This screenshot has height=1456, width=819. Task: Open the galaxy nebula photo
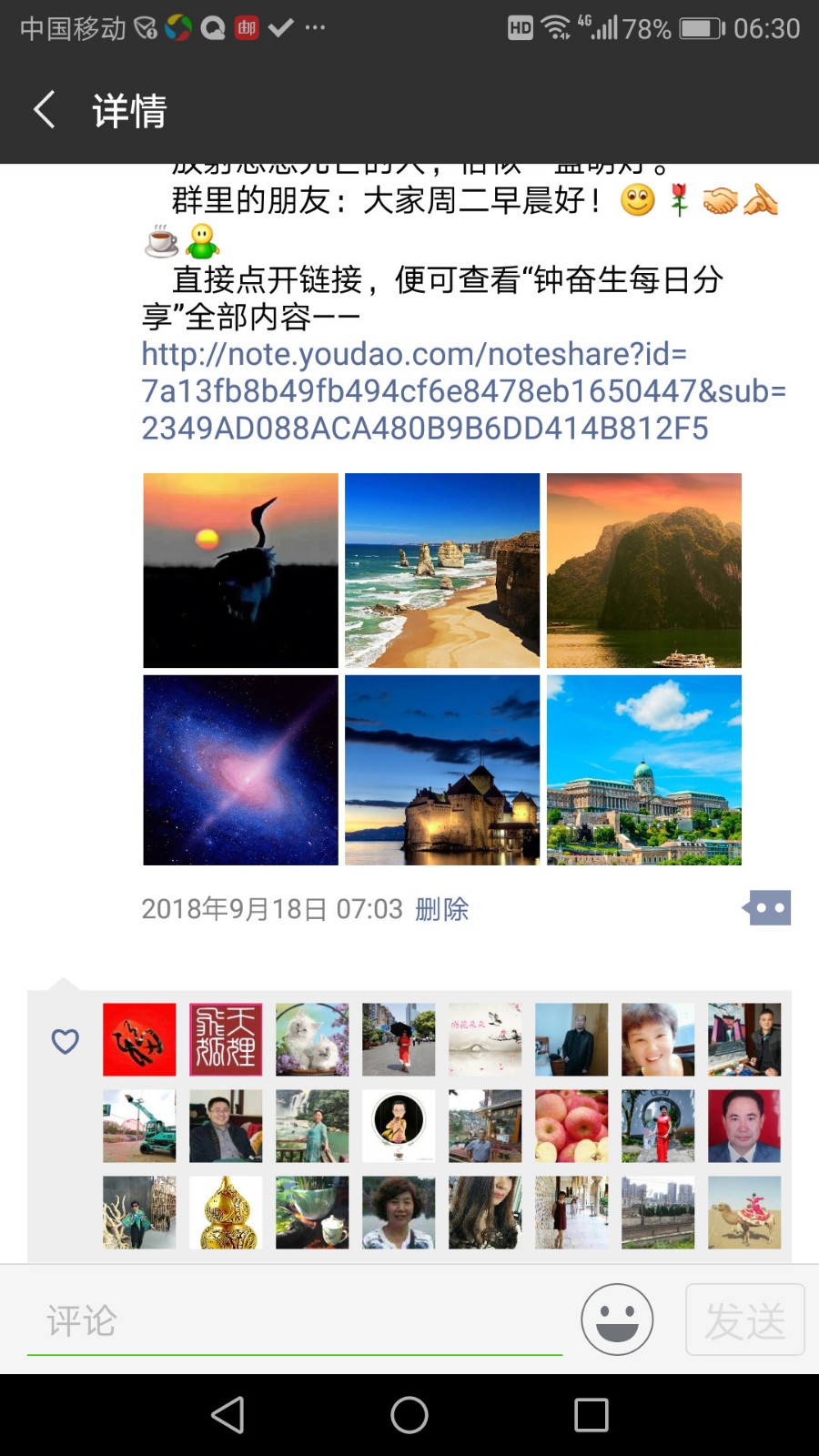click(240, 770)
